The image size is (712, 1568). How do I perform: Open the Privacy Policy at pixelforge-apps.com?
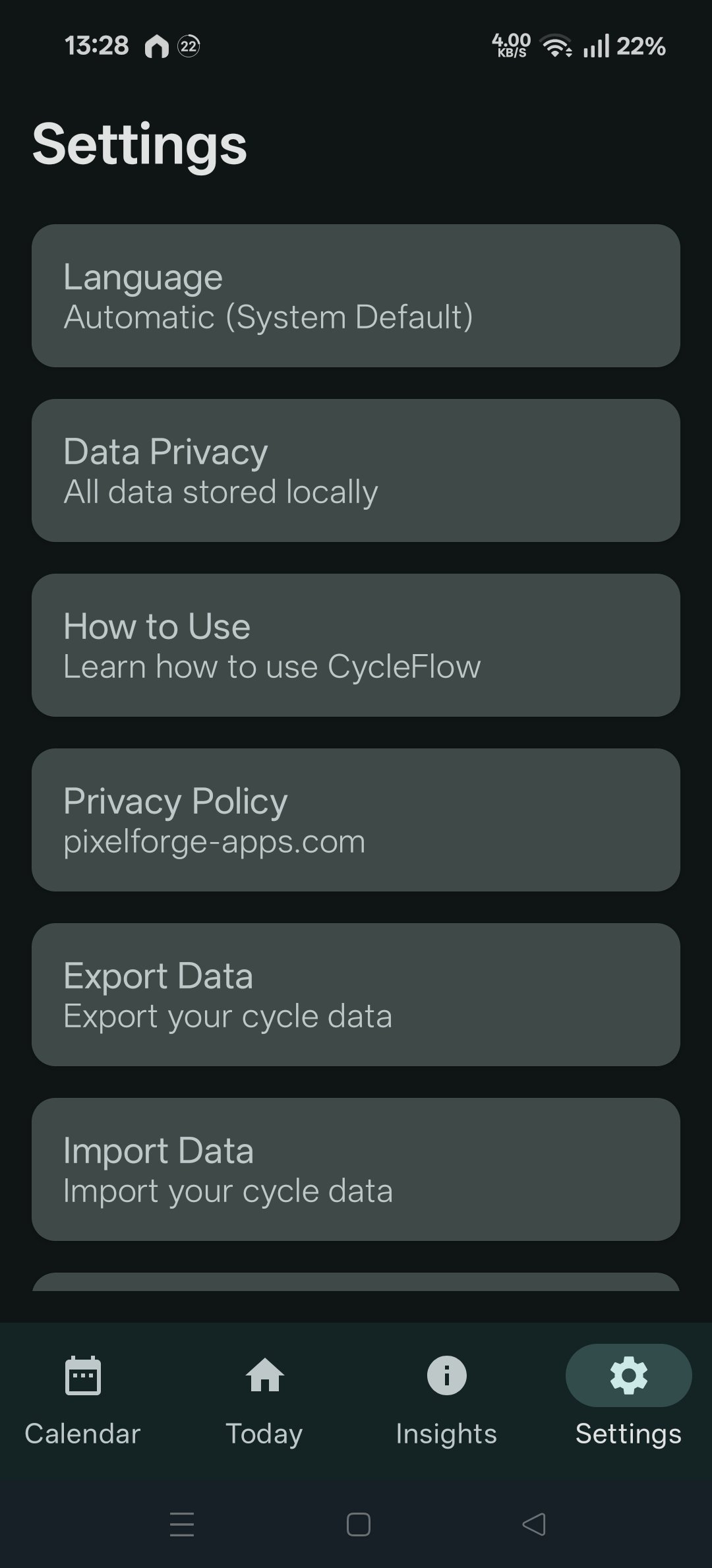(356, 820)
